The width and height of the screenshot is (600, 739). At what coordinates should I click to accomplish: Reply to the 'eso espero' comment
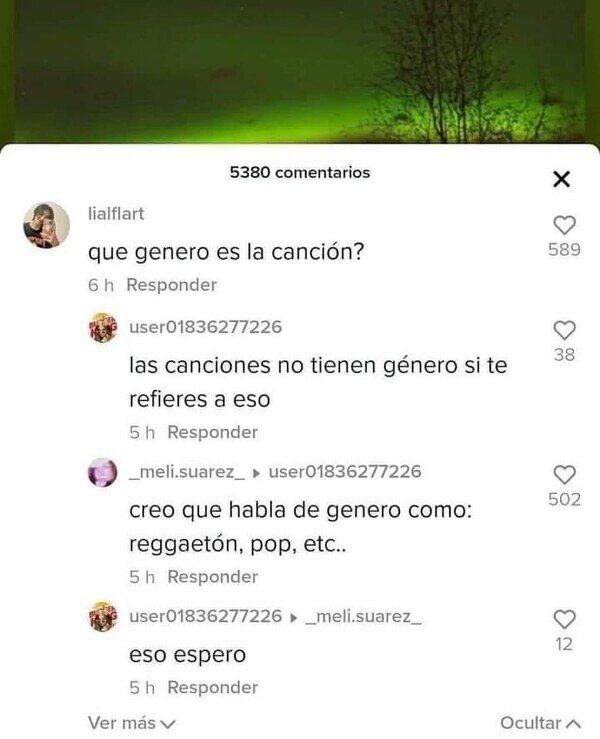213,687
